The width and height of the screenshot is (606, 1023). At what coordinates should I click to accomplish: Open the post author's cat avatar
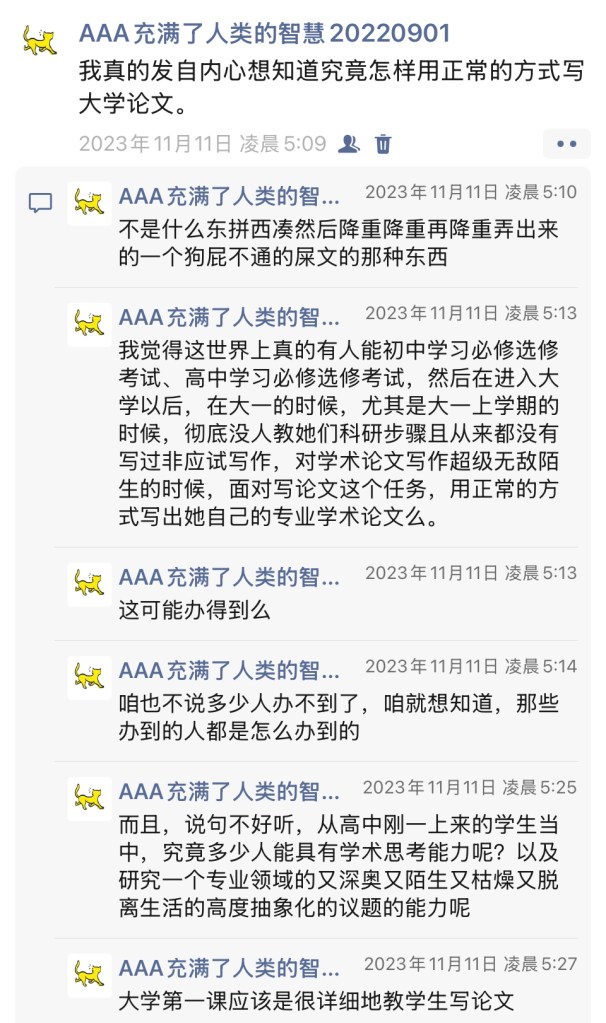(x=40, y=41)
